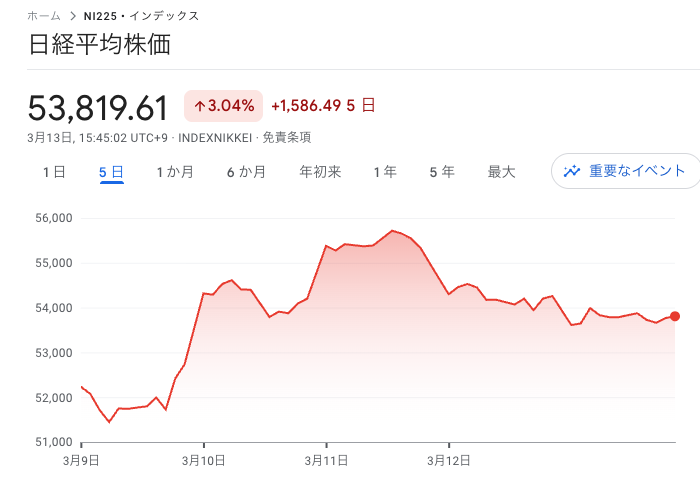This screenshot has width=700, height=477.
Task: Show the 5年 chart range
Action: pyautogui.click(x=441, y=172)
